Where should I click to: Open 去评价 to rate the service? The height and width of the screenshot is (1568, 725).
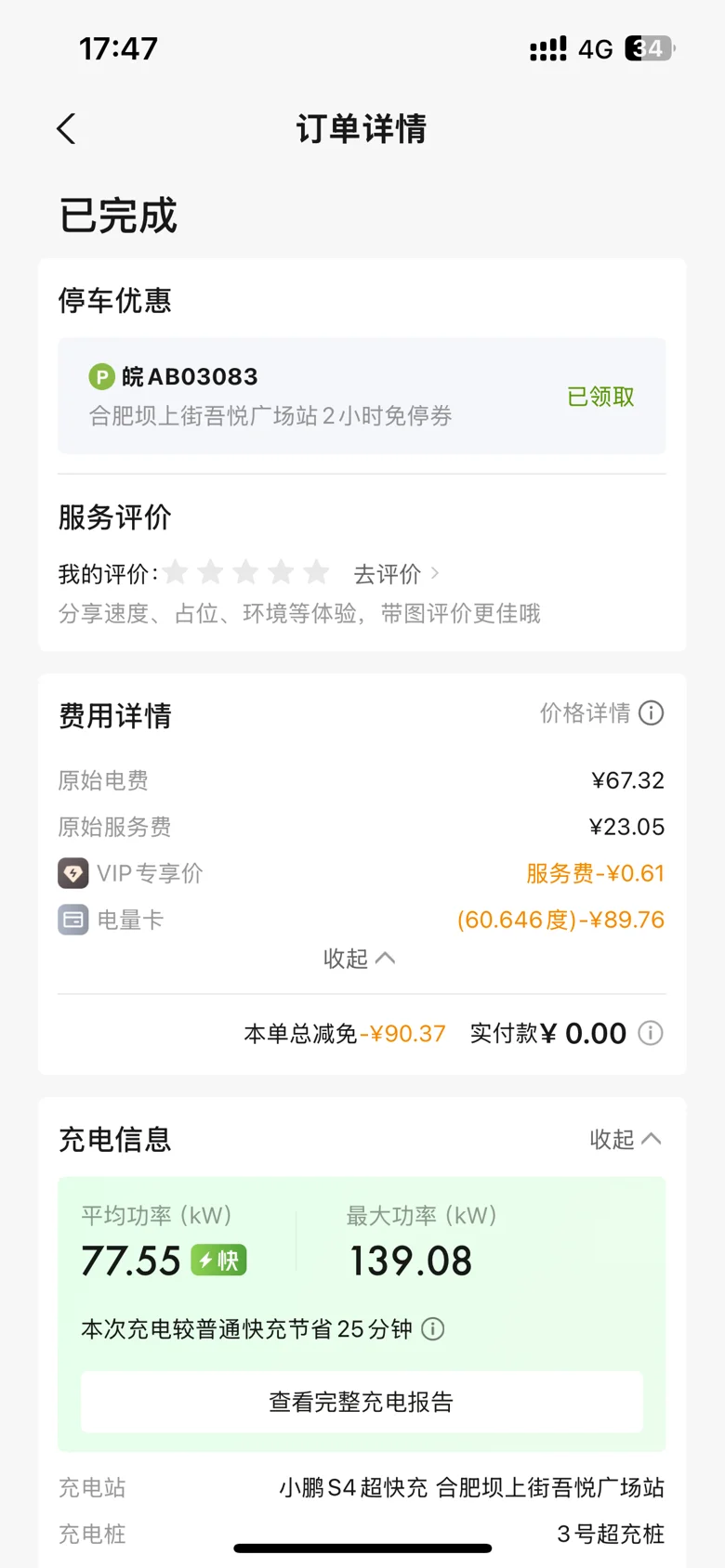(x=396, y=574)
